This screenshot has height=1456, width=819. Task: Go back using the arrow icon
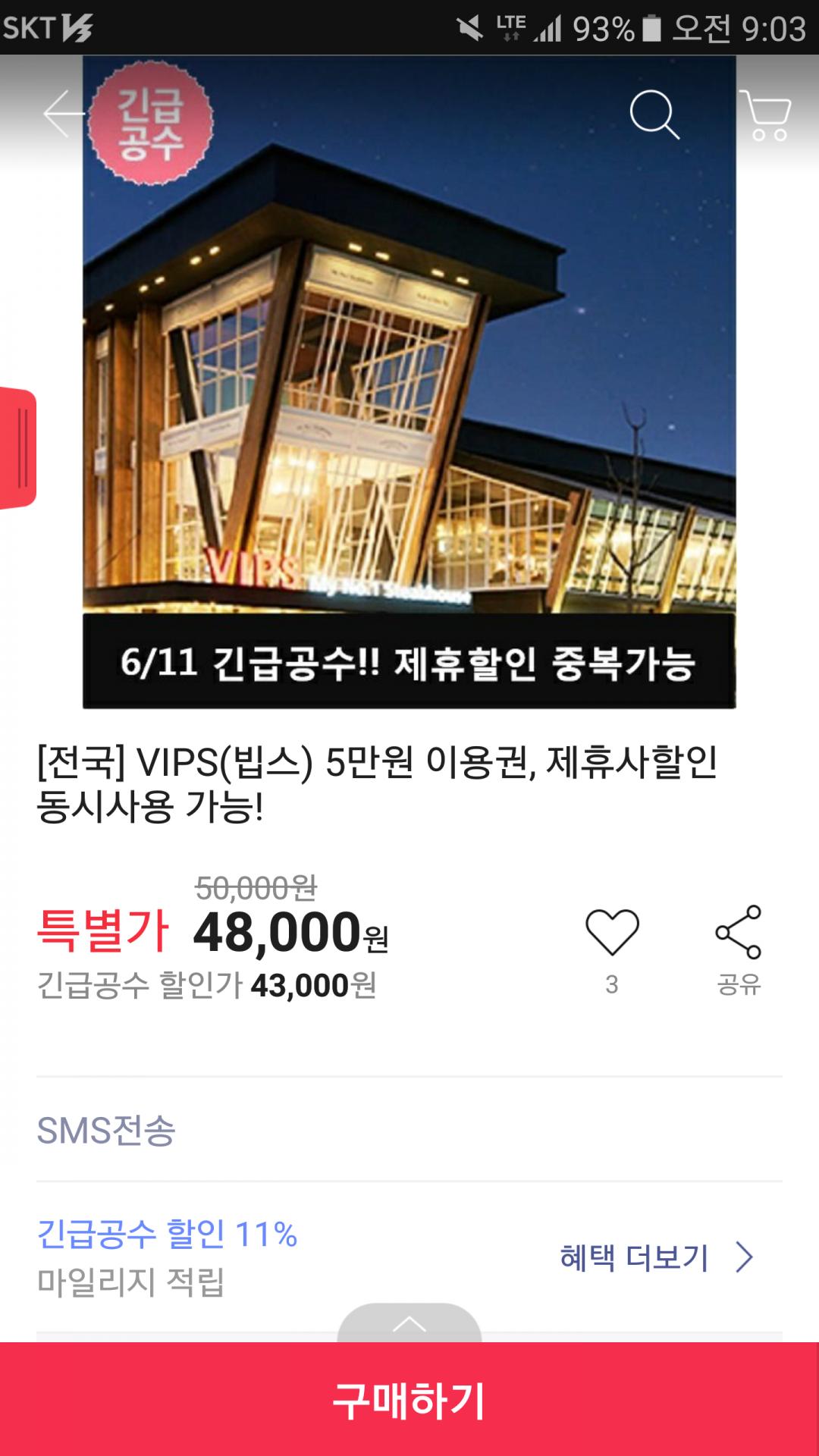point(62,115)
